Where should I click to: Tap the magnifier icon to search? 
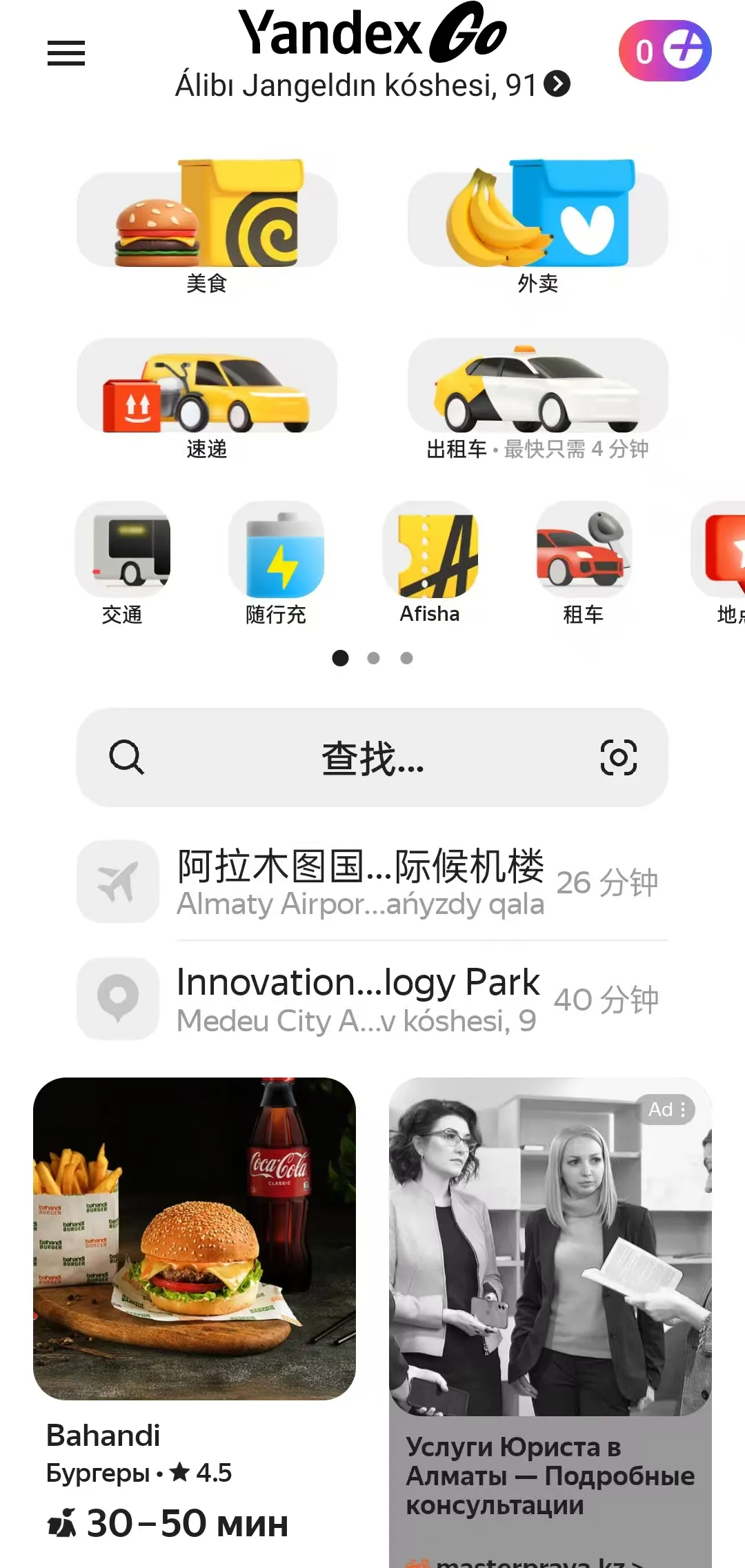126,759
